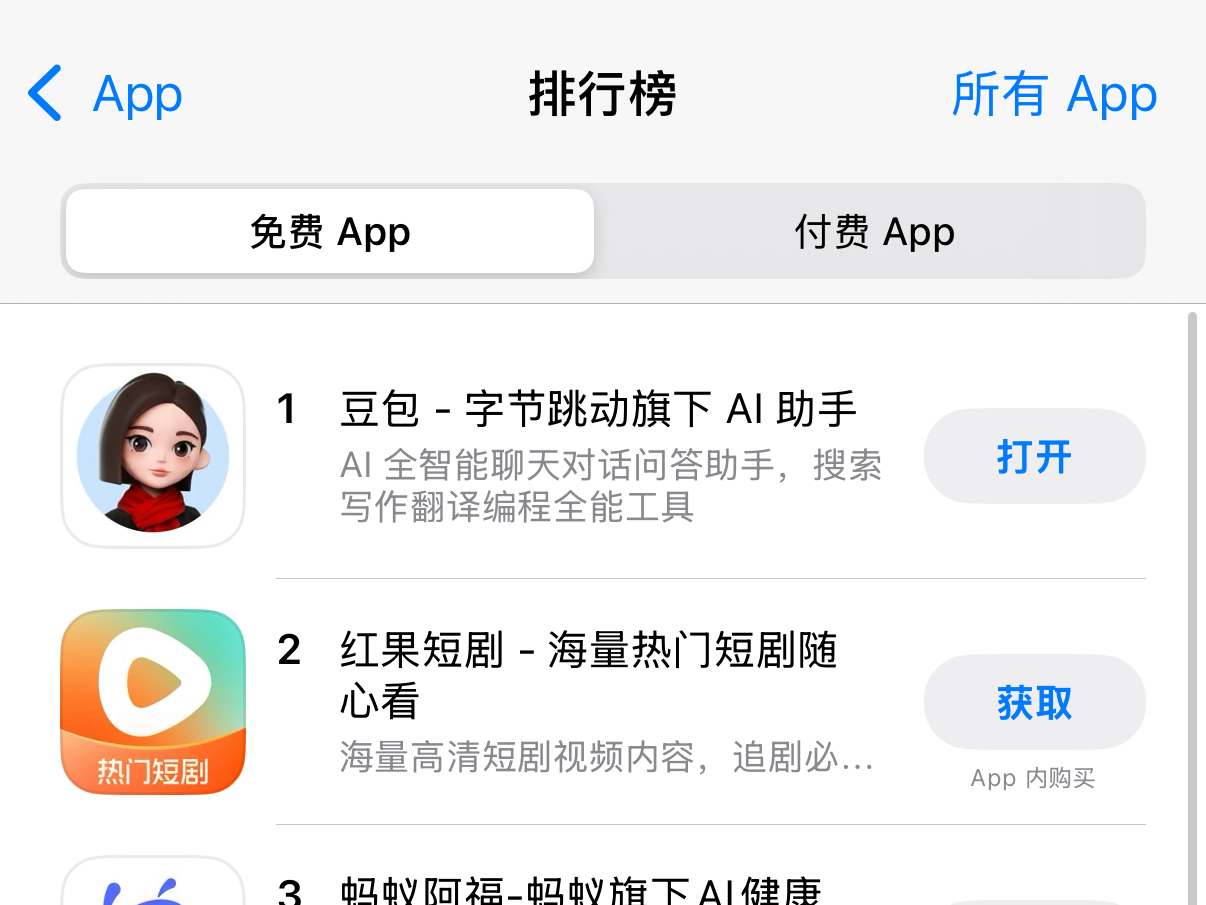Get the 红果短剧 app
This screenshot has width=1206, height=905.
pyautogui.click(x=1034, y=703)
